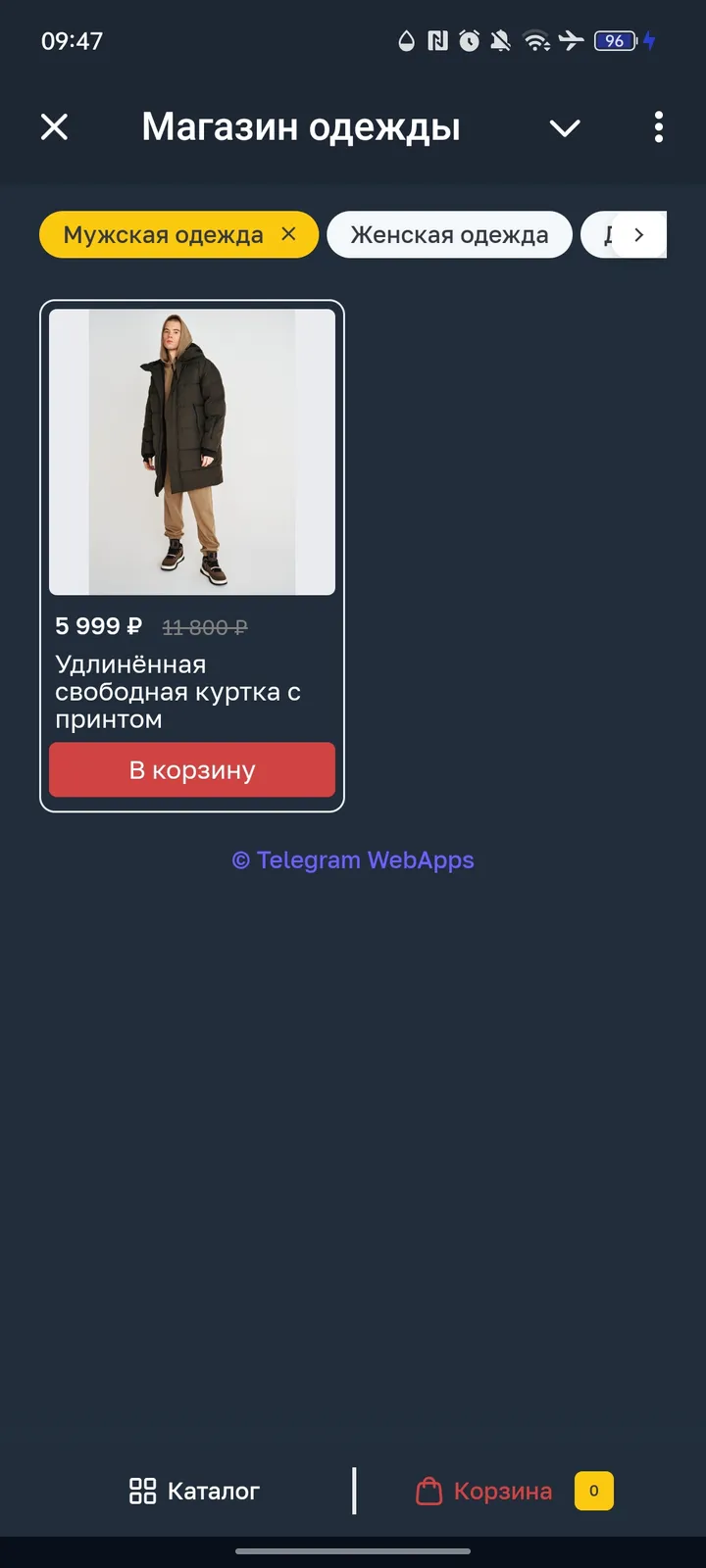706x1568 pixels.
Task: Open the Каталог grid icon in bottom navigation
Action: coord(143,1491)
